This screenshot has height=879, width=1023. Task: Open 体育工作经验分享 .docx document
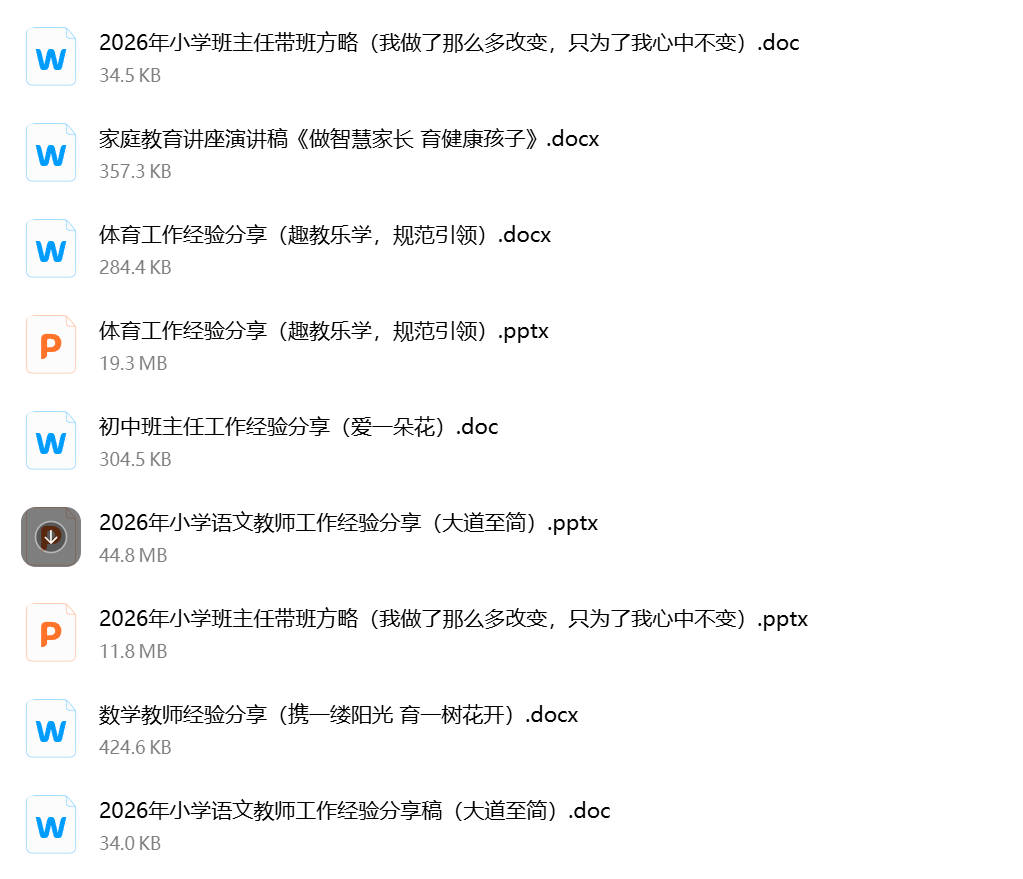coord(324,236)
